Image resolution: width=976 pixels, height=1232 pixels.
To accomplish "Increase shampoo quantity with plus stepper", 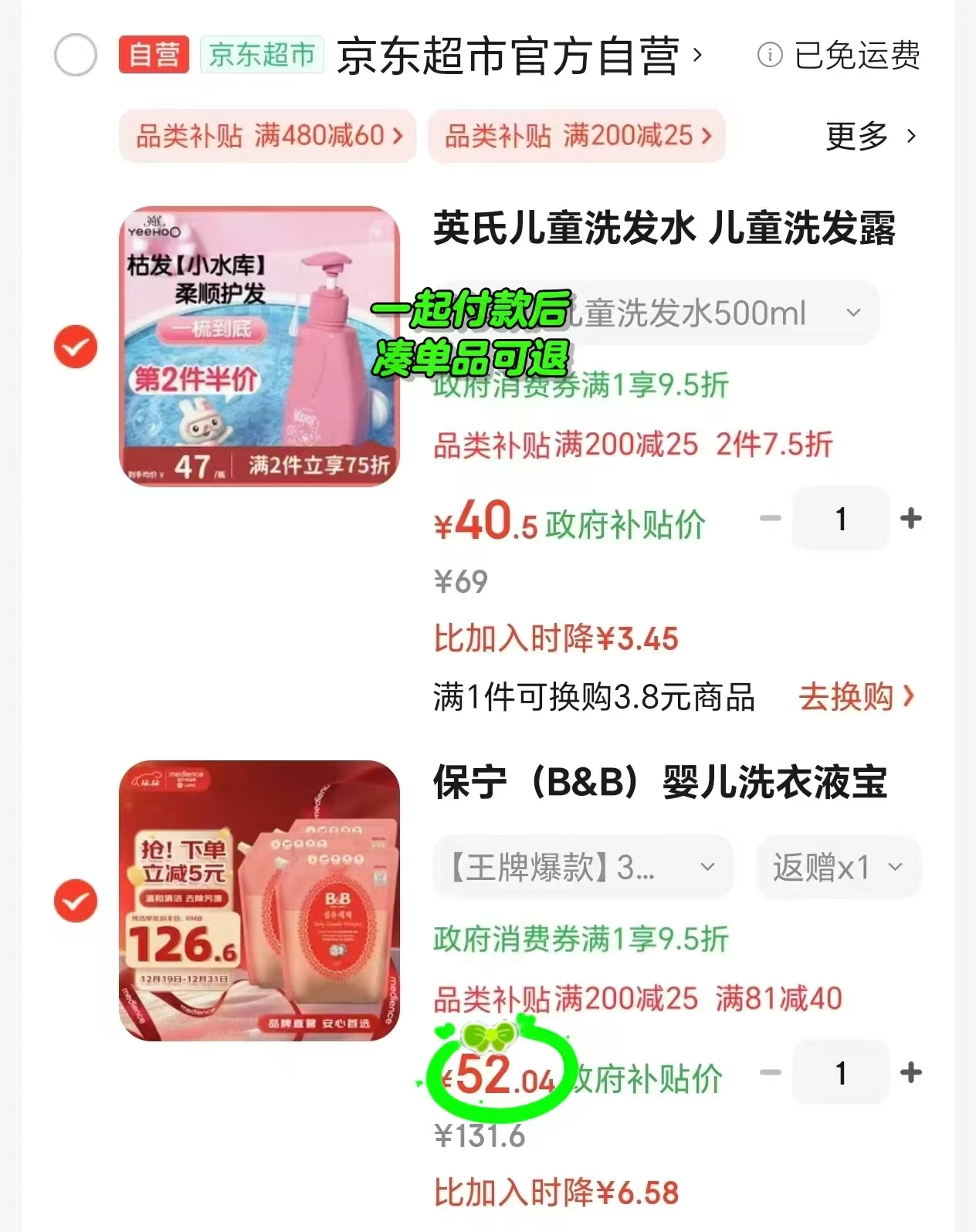I will pyautogui.click(x=912, y=519).
